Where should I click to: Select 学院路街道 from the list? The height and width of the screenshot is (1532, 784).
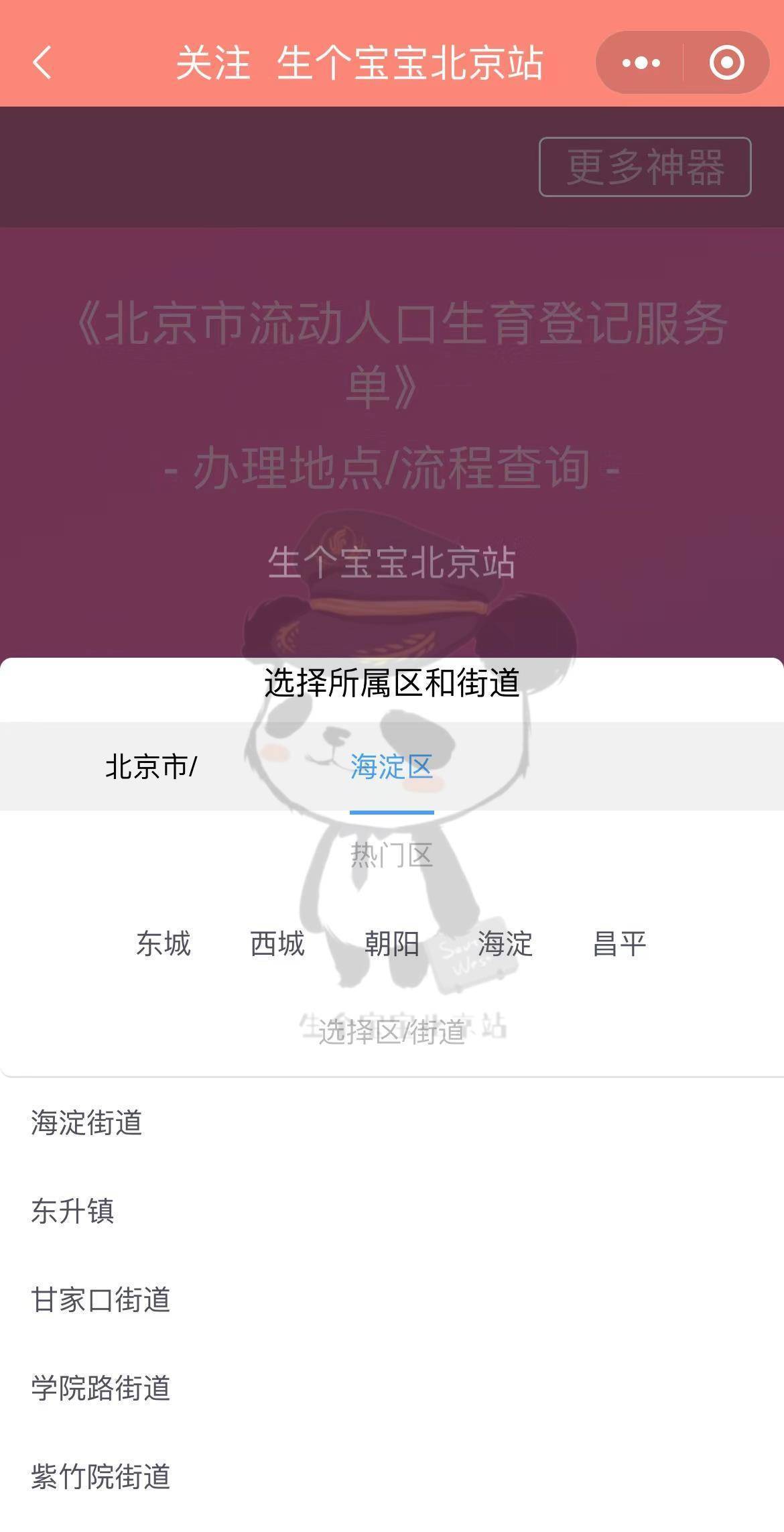click(101, 1388)
